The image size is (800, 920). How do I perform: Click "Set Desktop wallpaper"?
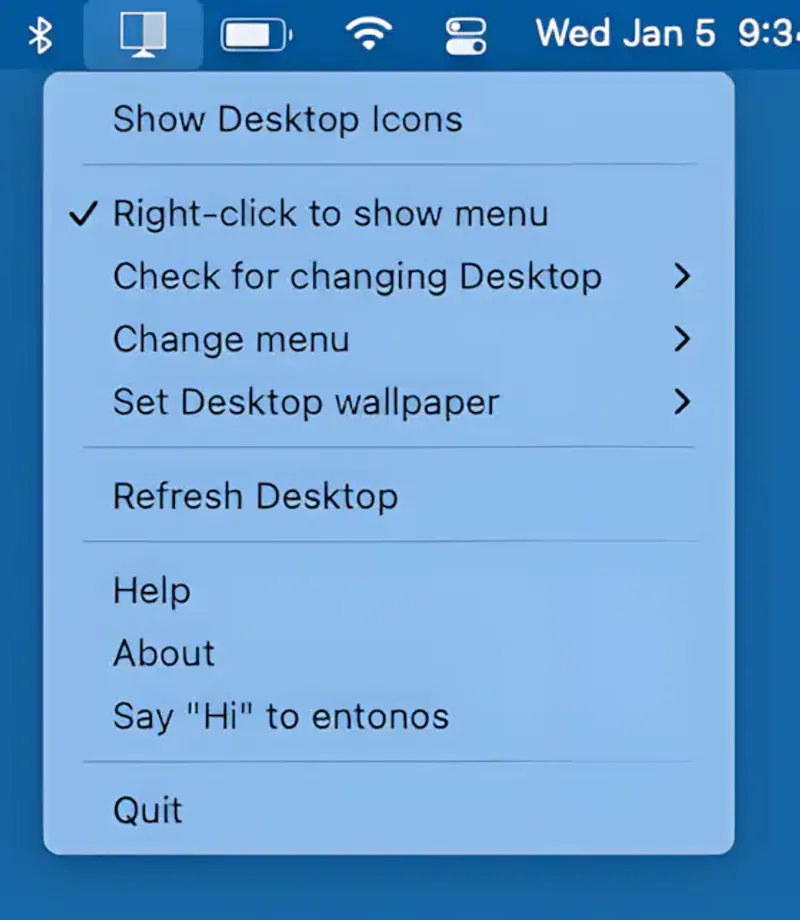(x=305, y=402)
